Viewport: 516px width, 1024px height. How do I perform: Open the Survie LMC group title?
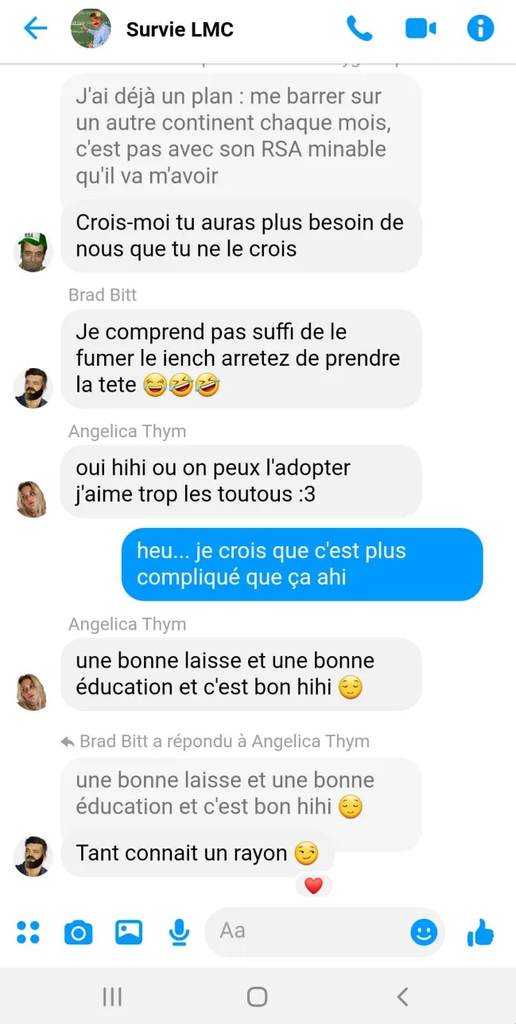click(x=180, y=29)
